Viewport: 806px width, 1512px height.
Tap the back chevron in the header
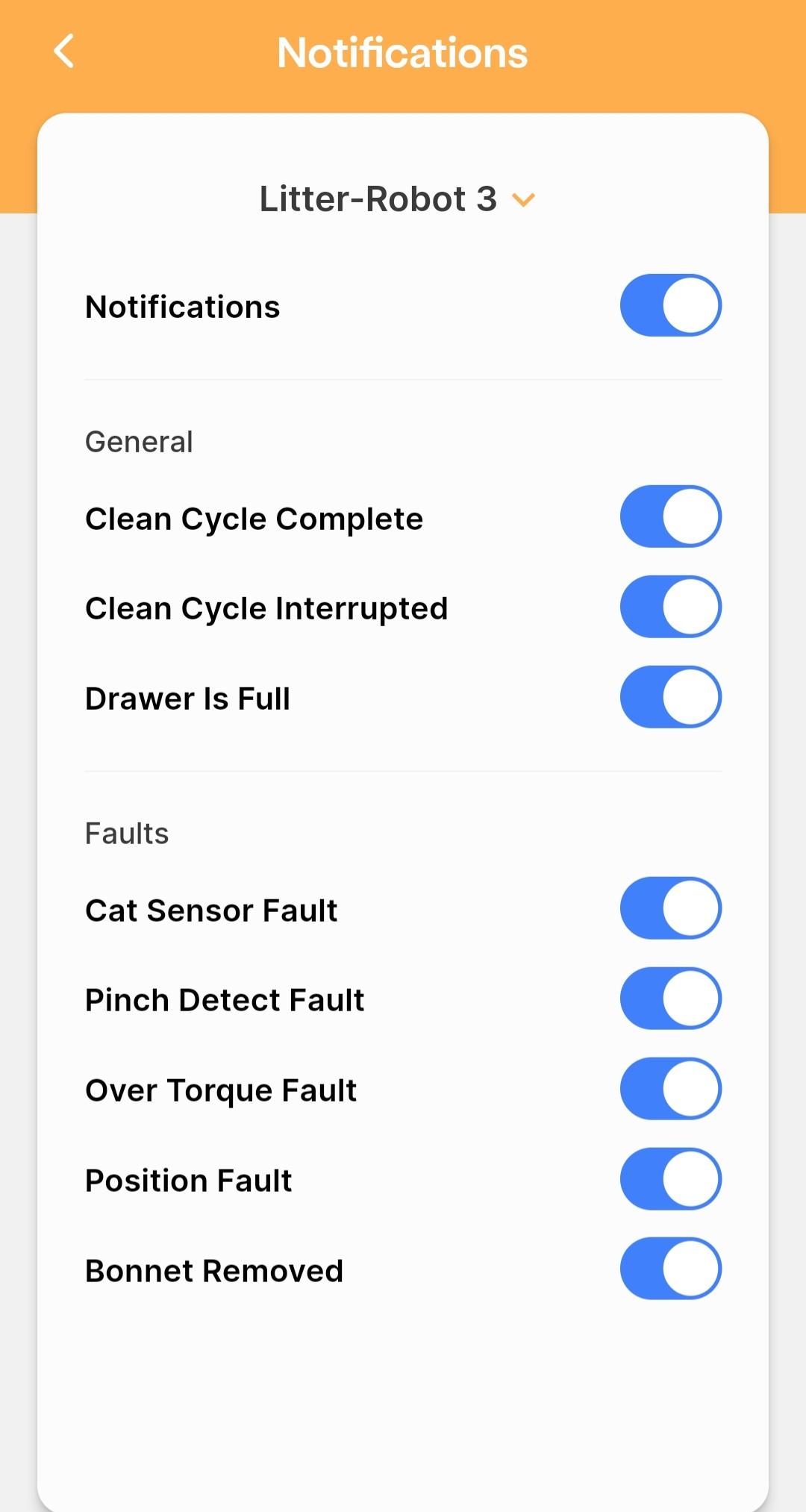64,51
